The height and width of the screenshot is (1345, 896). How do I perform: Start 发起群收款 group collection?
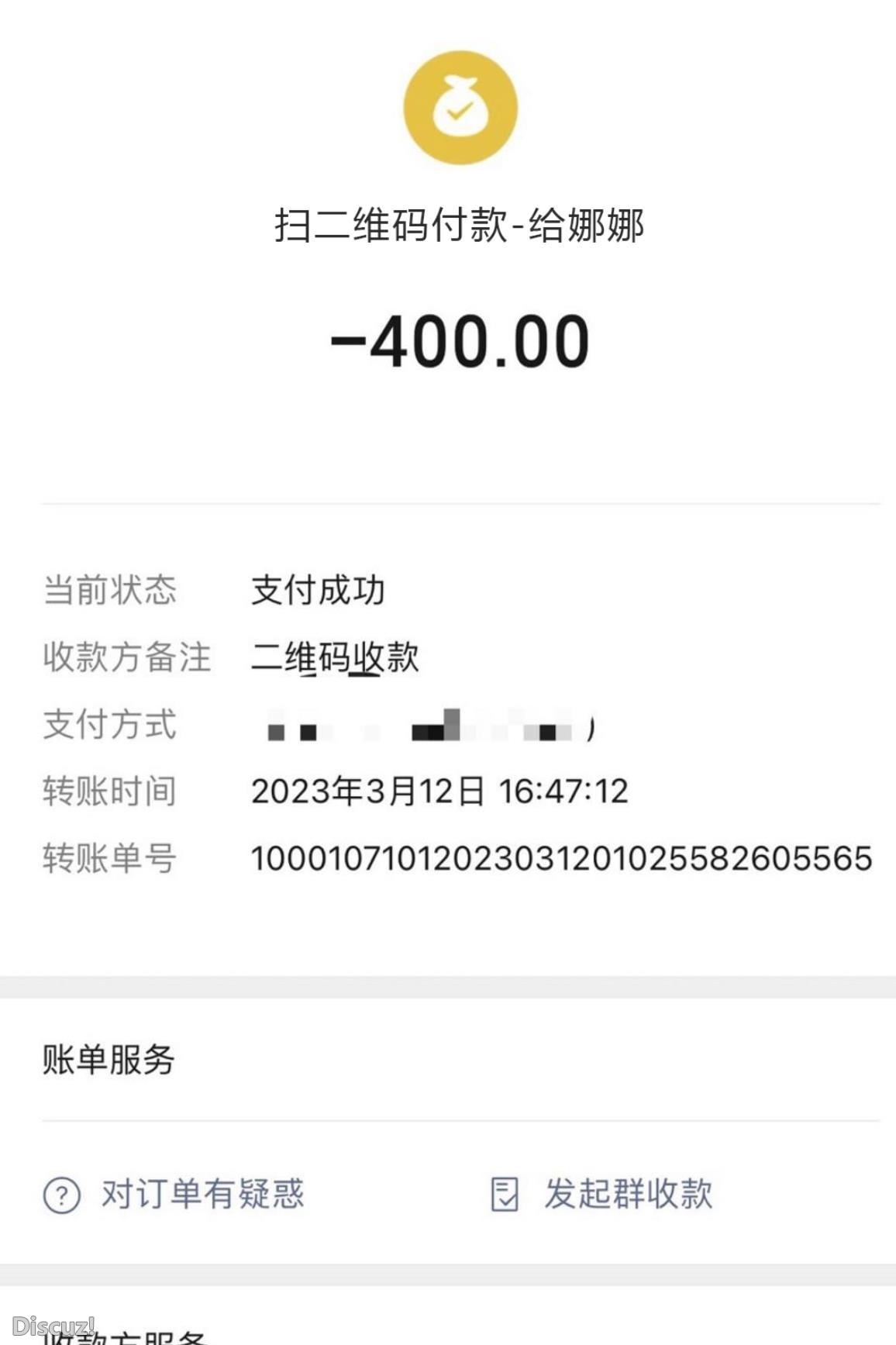pyautogui.click(x=603, y=1194)
